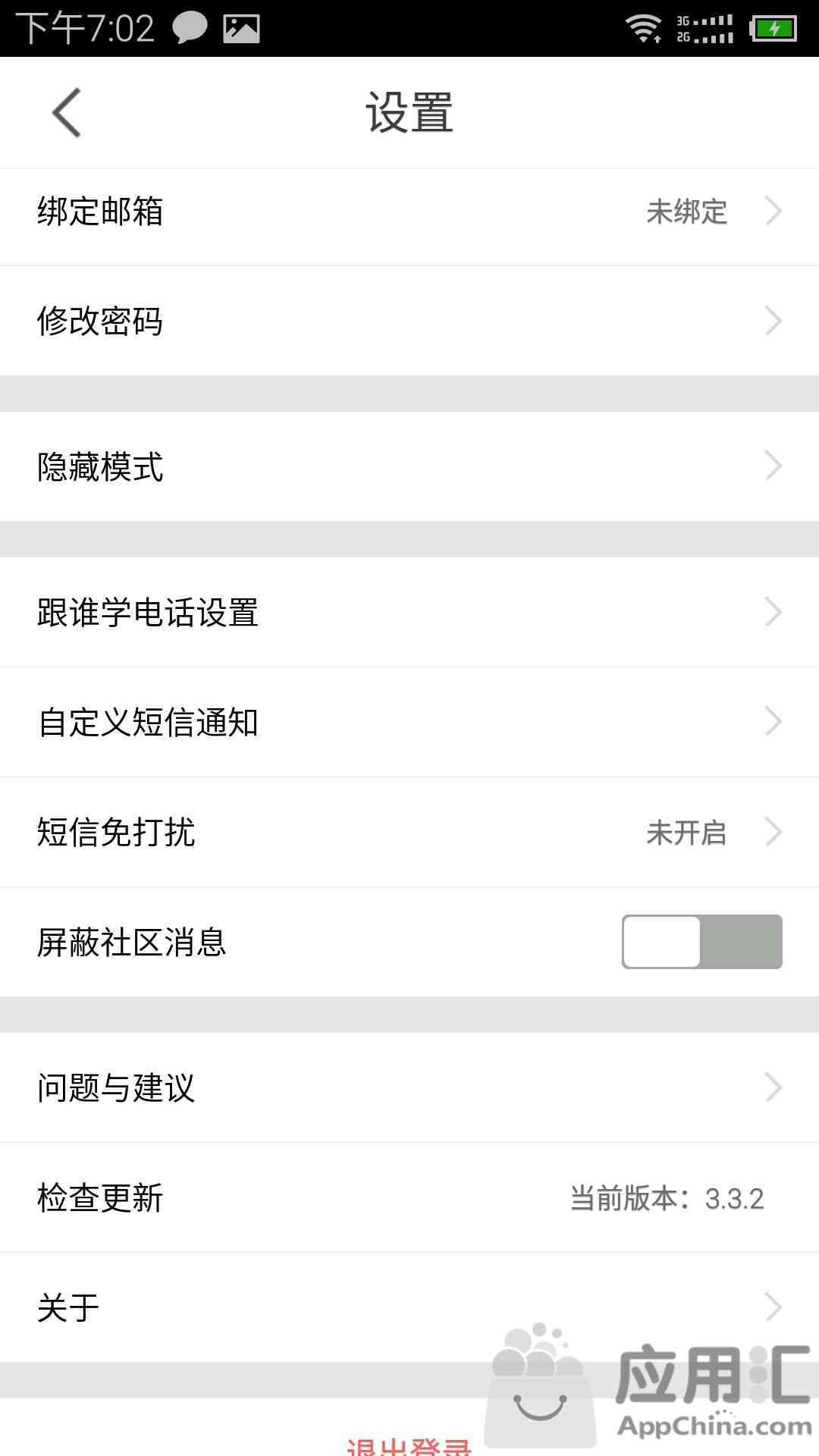Open the 隐藏模式 setting
This screenshot has width=819, height=1456.
pos(409,466)
